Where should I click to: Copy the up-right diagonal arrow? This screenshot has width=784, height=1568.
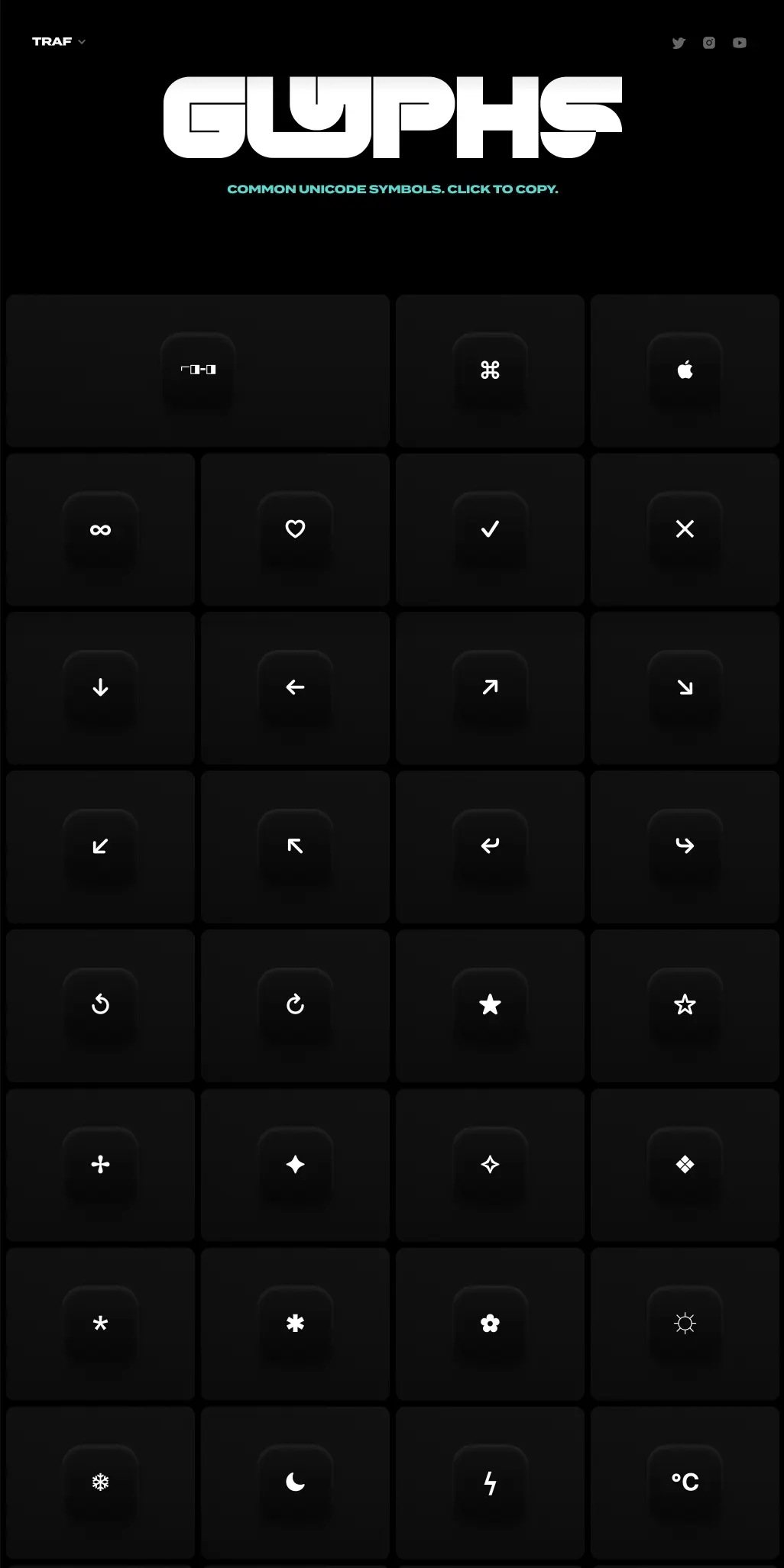[490, 688]
